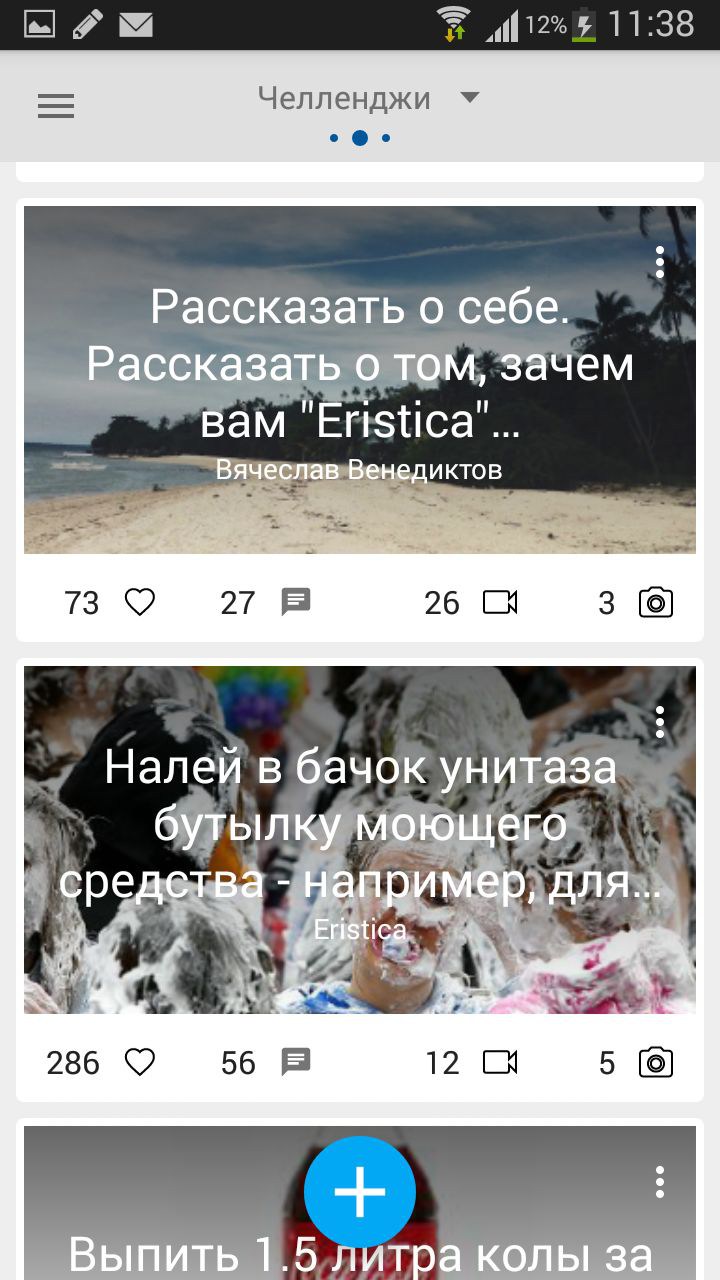Open the Рассказать о себе challenge card
This screenshot has height=1280, width=720.
(360, 380)
